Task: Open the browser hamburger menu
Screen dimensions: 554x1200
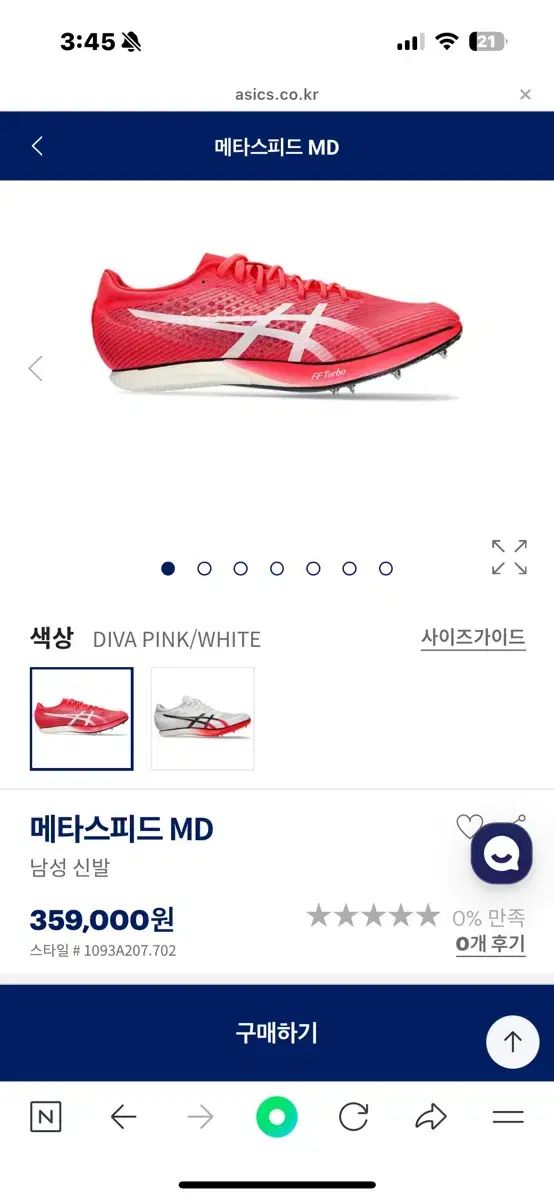Action: pyautogui.click(x=508, y=1117)
